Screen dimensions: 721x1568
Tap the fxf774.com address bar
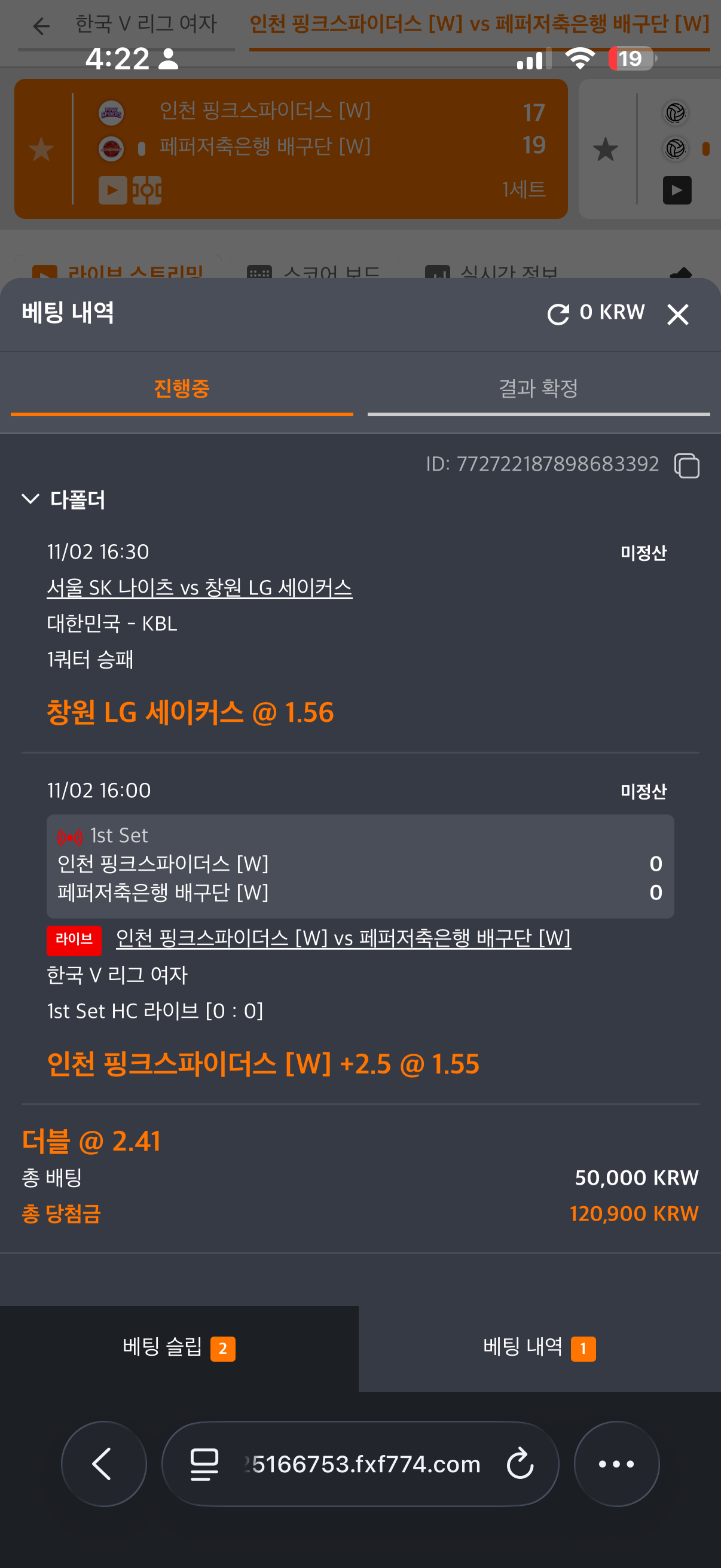365,1463
